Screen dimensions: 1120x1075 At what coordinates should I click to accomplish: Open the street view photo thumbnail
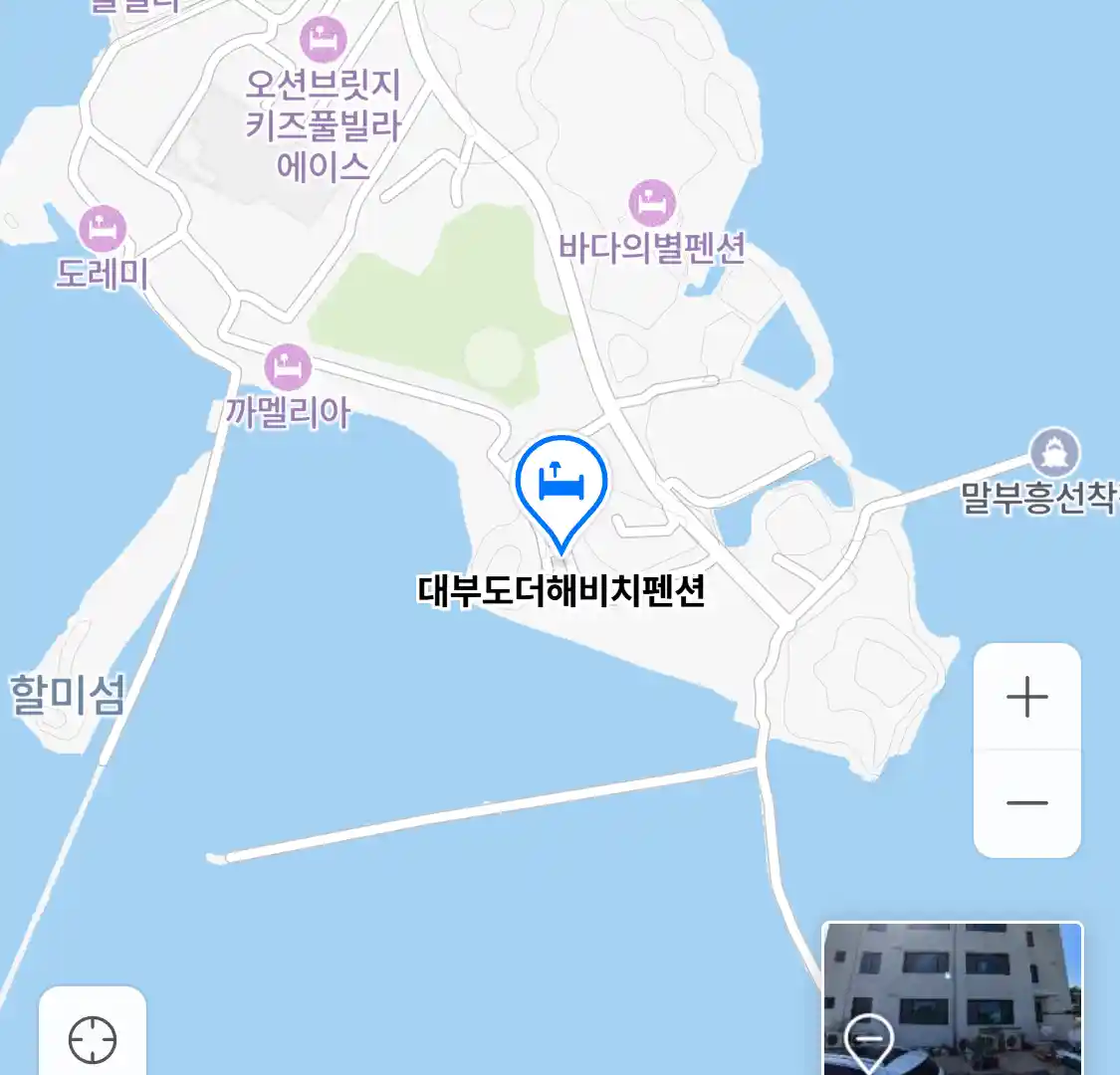click(952, 998)
